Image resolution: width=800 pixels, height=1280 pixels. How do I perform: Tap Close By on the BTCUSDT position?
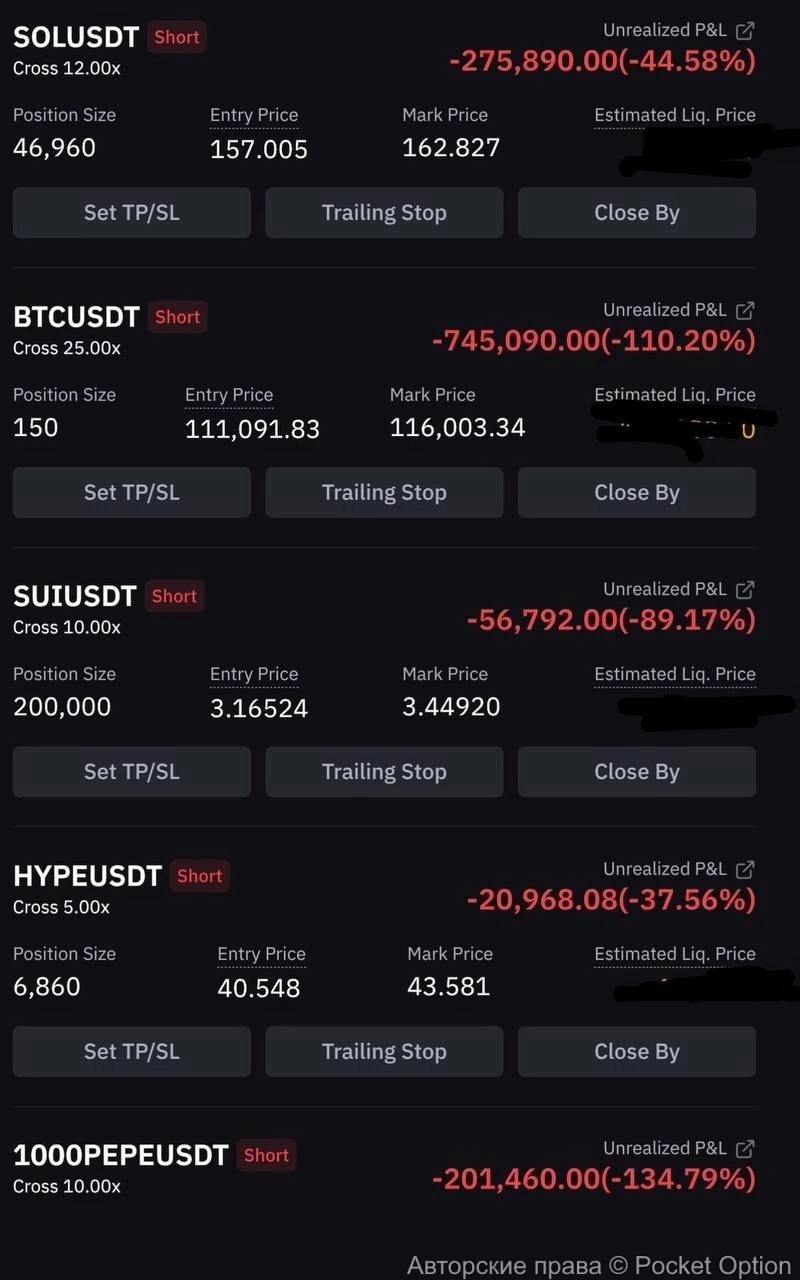(x=636, y=492)
